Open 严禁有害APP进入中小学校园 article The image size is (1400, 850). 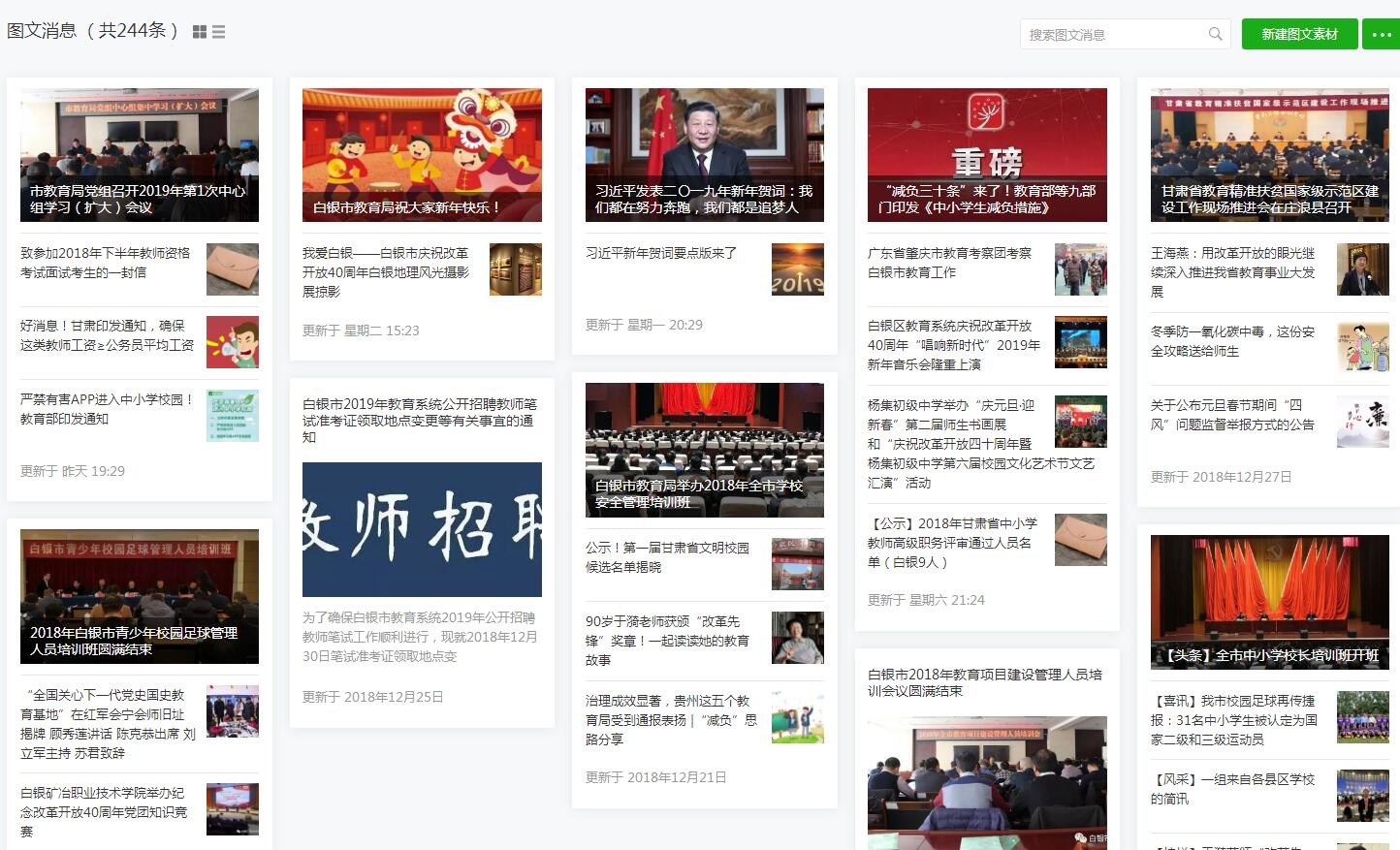pos(106,409)
